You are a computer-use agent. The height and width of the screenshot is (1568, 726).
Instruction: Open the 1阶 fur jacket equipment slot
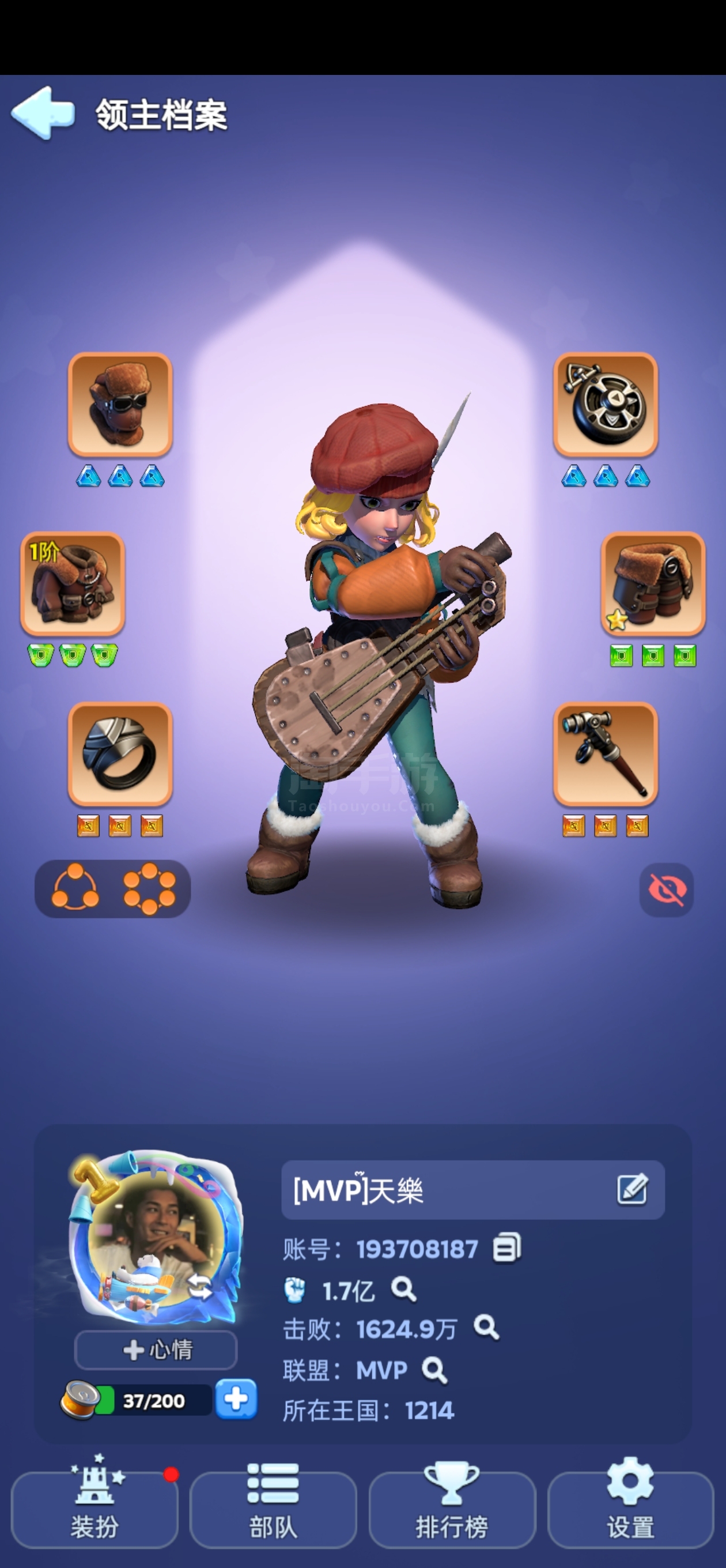[73, 585]
